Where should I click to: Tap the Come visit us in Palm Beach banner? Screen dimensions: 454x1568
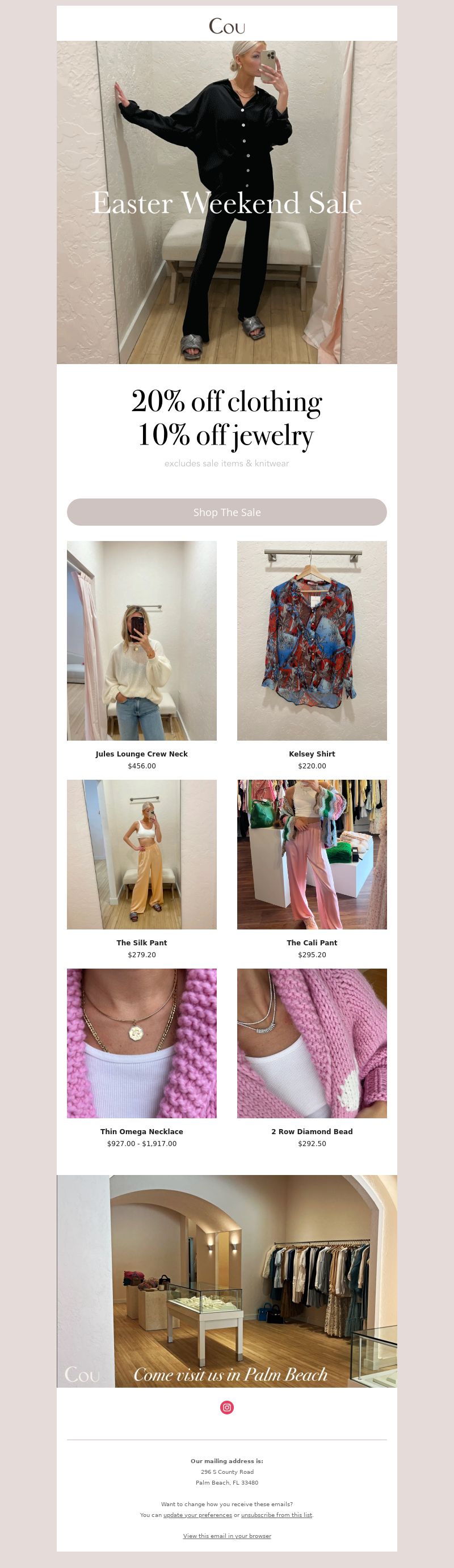point(226,1280)
